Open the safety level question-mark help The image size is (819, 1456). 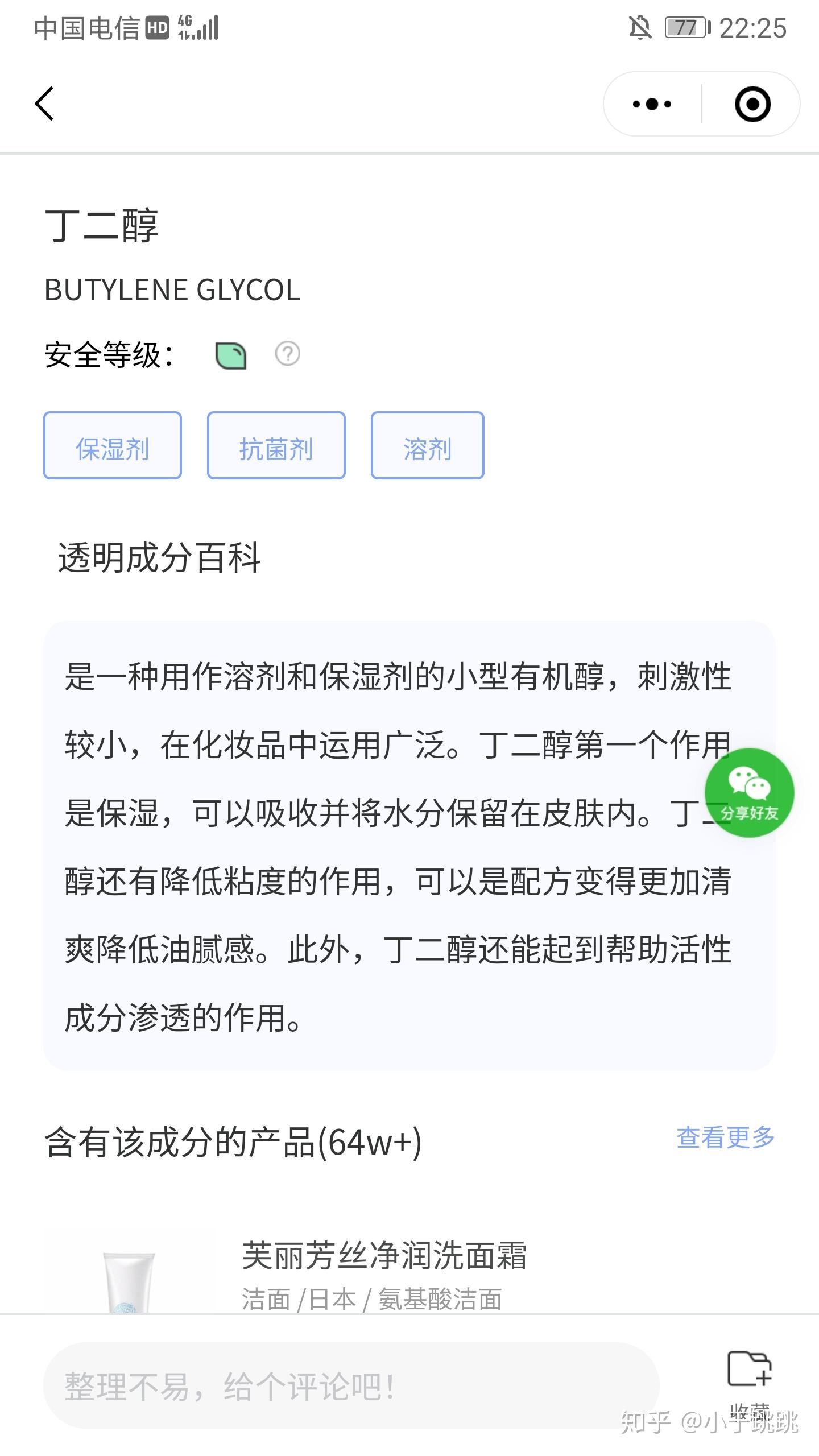(x=287, y=354)
